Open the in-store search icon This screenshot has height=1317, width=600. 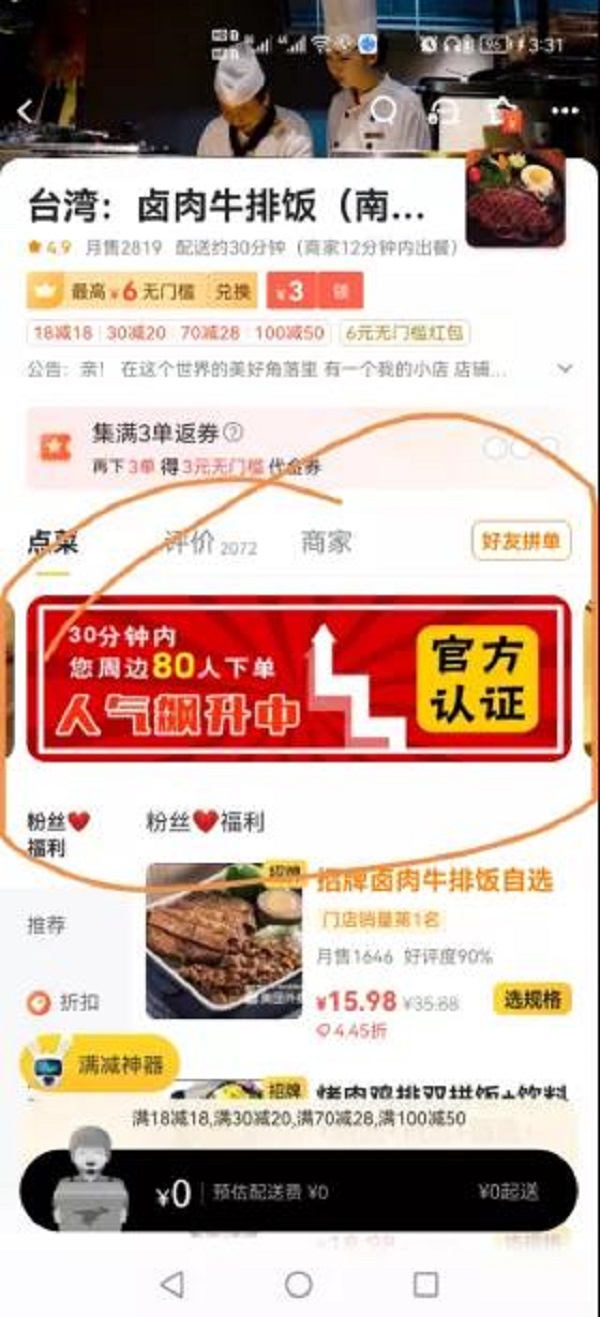click(x=384, y=110)
